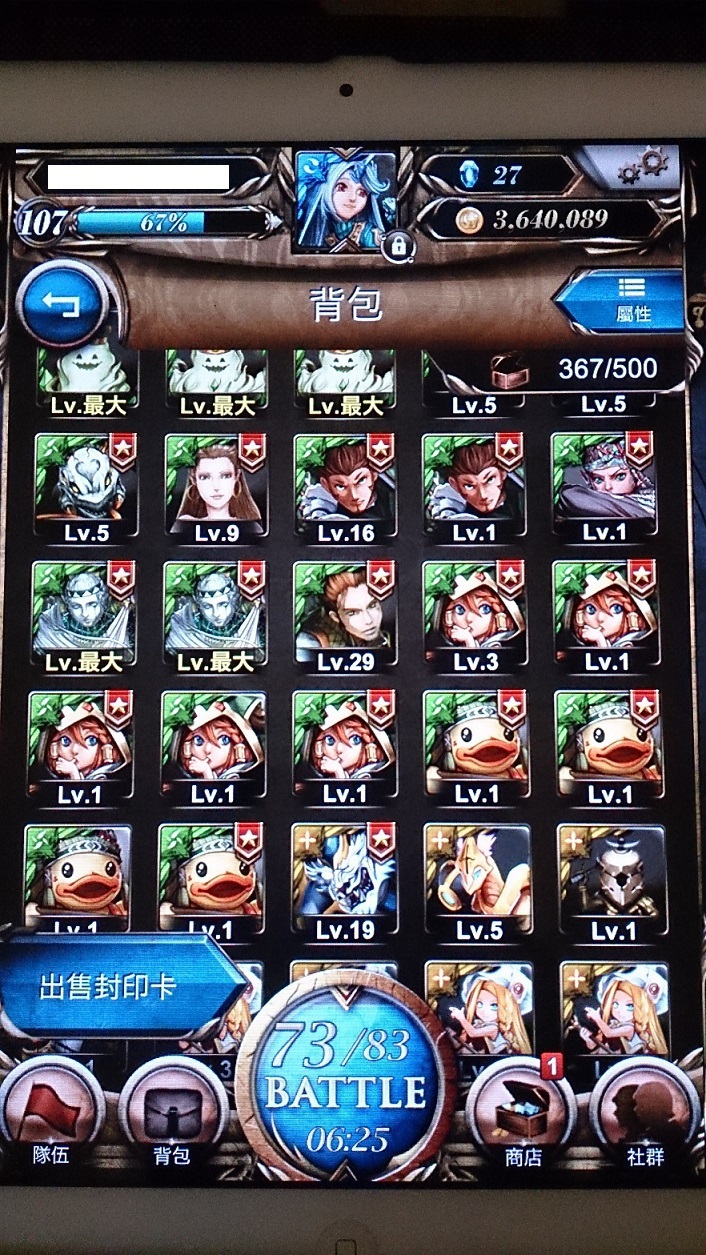Image resolution: width=706 pixels, height=1255 pixels.
Task: Select the Lv.19 white beast card
Action: pyautogui.click(x=345, y=882)
